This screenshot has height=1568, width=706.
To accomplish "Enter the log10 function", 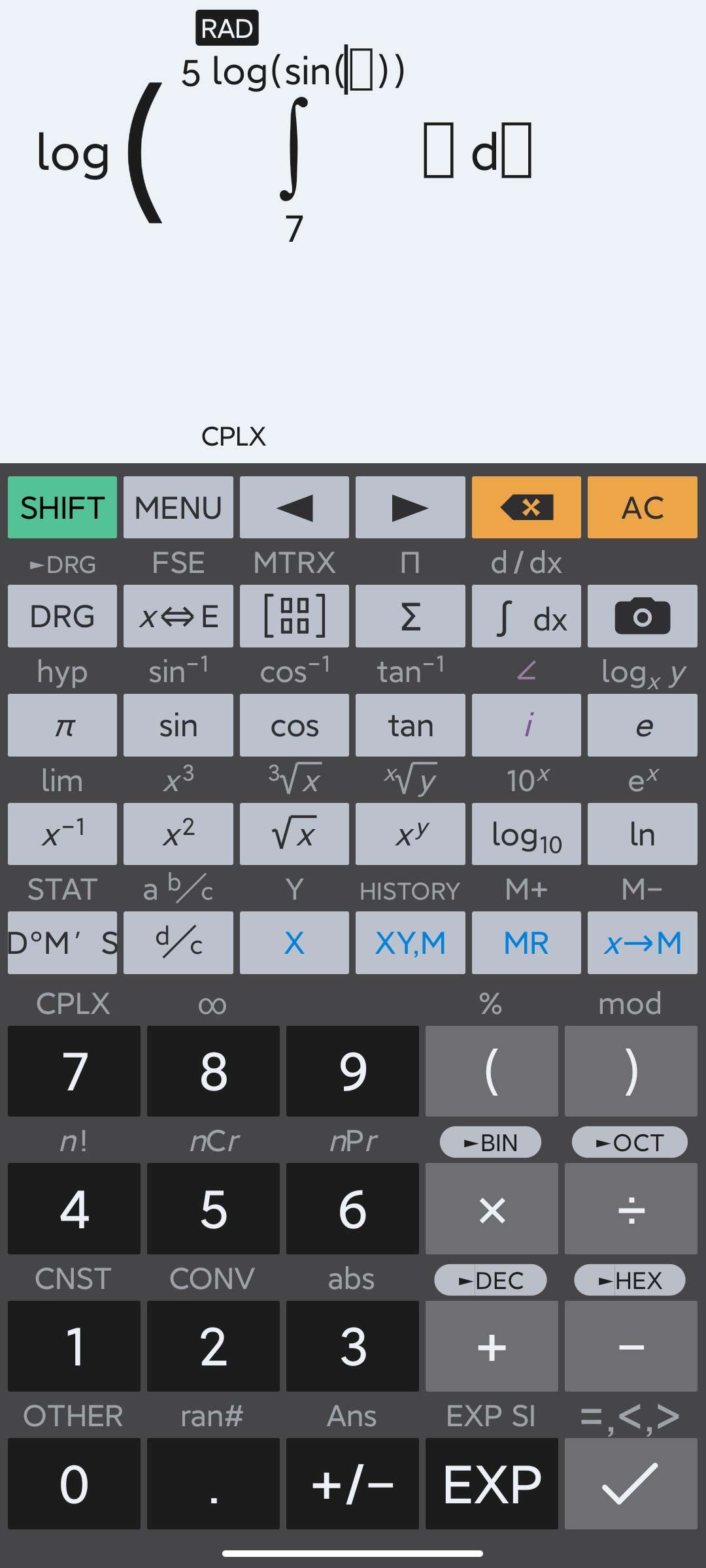I will point(526,834).
